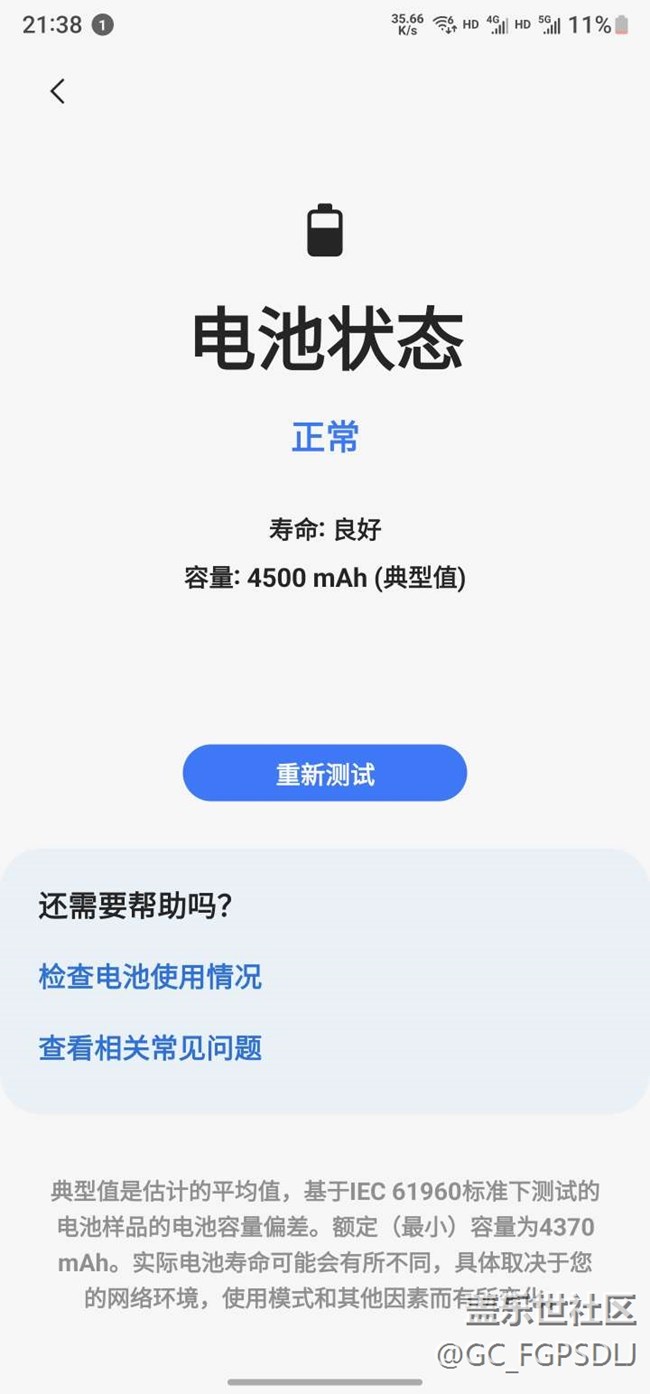View the 查看相关常见问题 link
The width and height of the screenshot is (650, 1394).
(x=150, y=1048)
